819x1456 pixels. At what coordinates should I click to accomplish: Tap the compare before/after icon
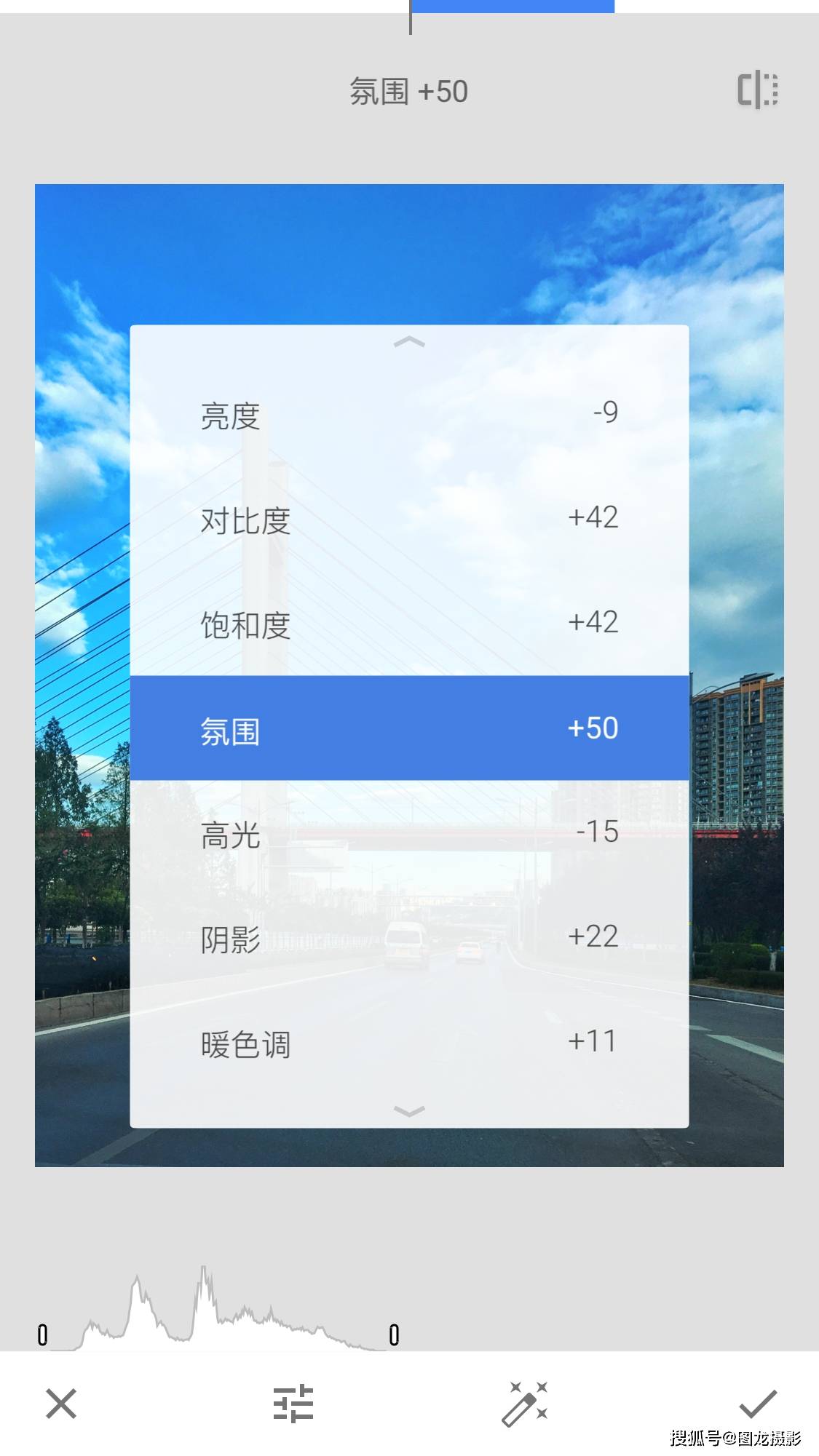click(757, 90)
